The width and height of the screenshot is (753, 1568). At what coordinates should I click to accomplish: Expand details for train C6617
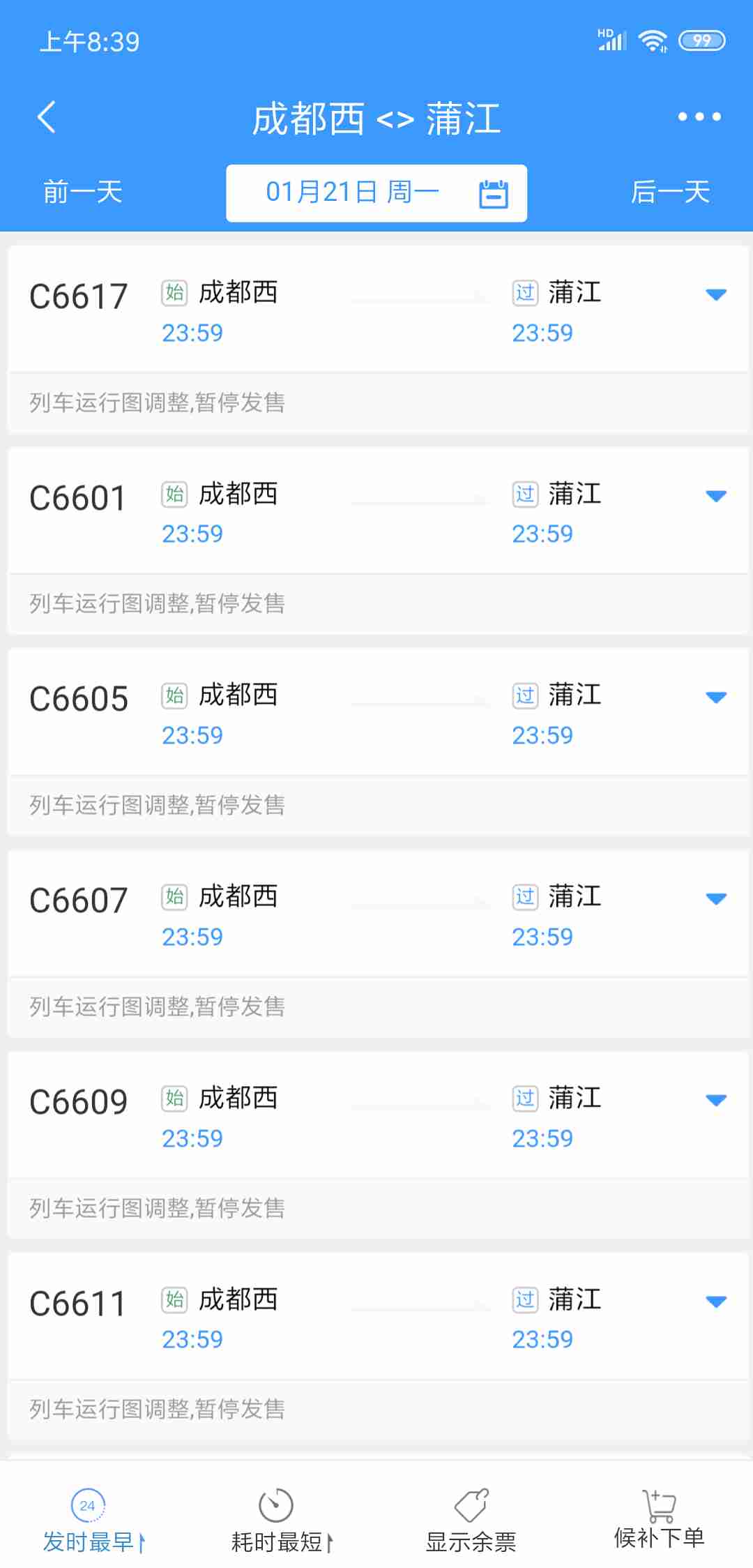[x=716, y=295]
